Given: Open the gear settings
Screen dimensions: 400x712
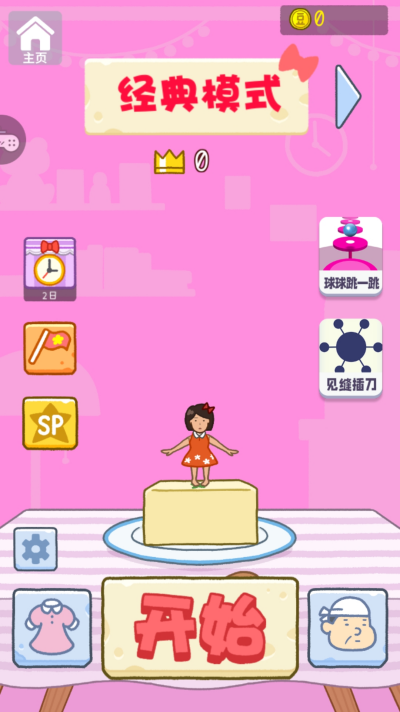Looking at the screenshot, I should pyautogui.click(x=35, y=549).
